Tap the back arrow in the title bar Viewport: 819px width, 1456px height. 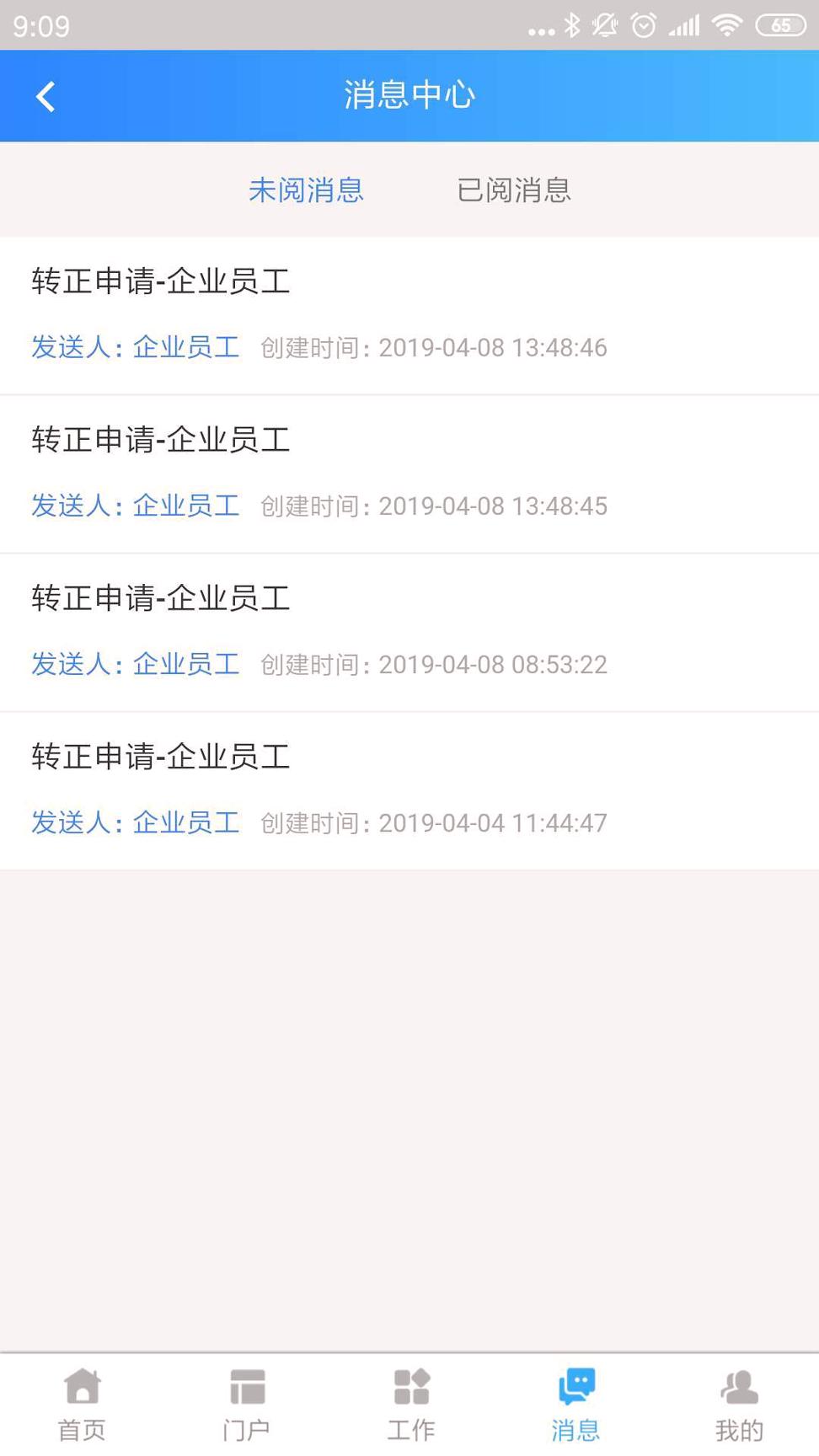45,95
